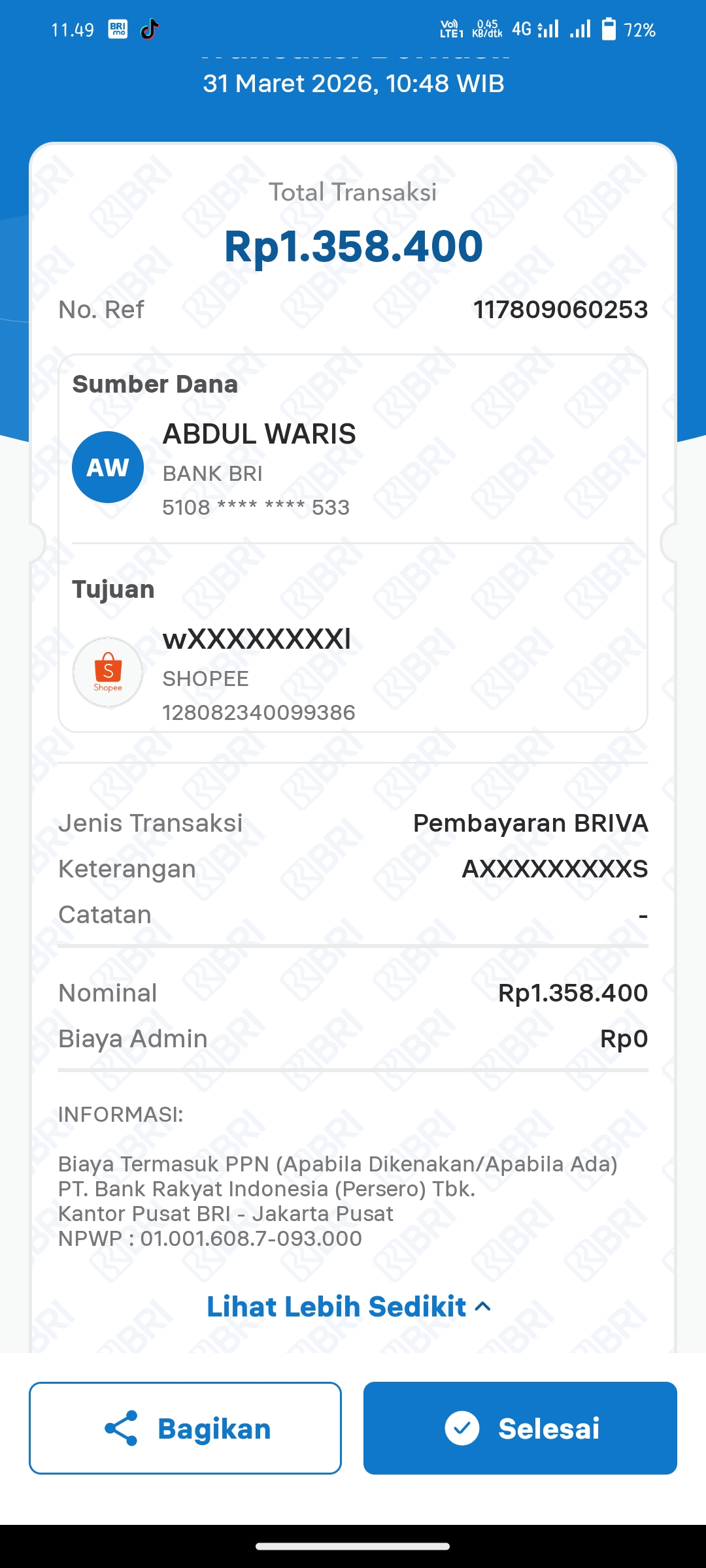Share the receipt with Bagikan
706x1568 pixels.
coord(186,1428)
